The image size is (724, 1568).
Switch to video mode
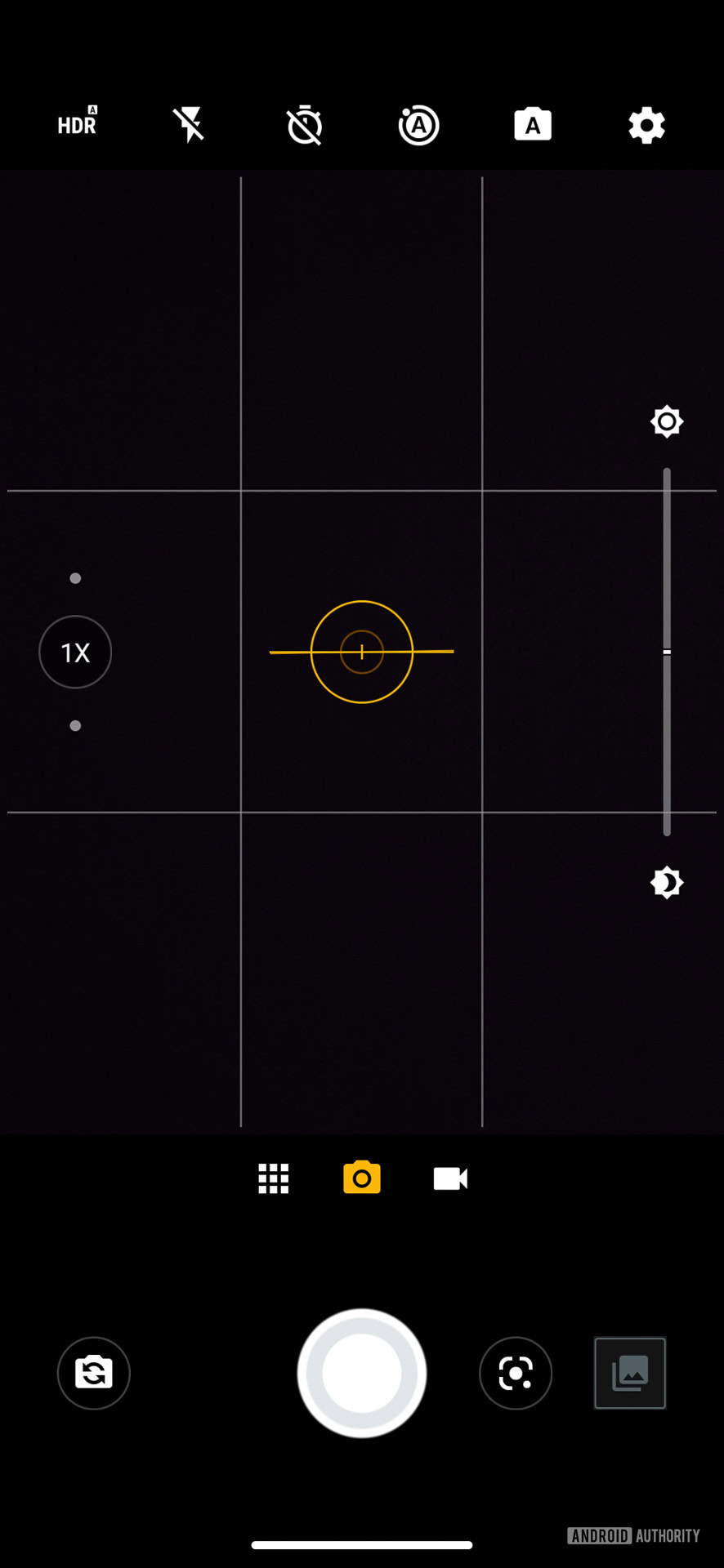[450, 1178]
